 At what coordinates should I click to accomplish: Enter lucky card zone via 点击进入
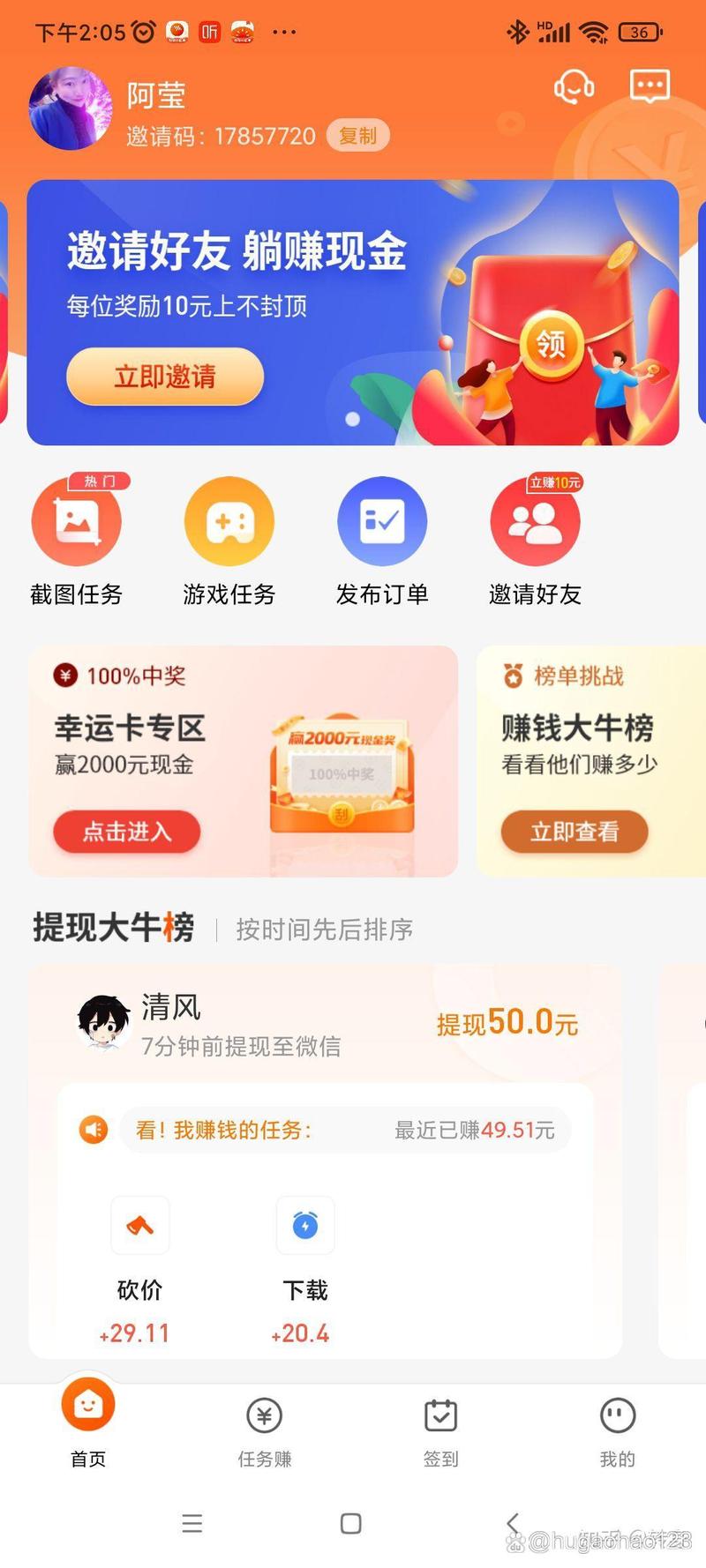tap(126, 832)
